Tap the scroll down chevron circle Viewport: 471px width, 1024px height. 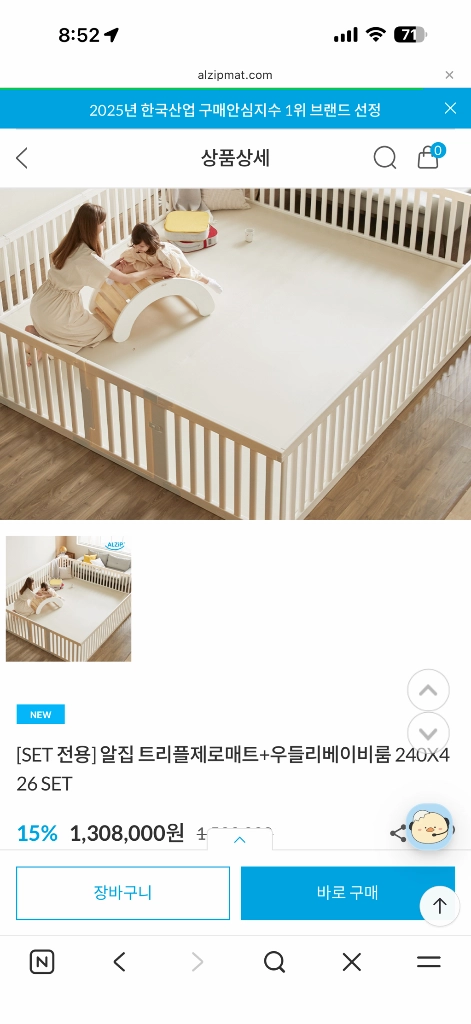click(429, 733)
